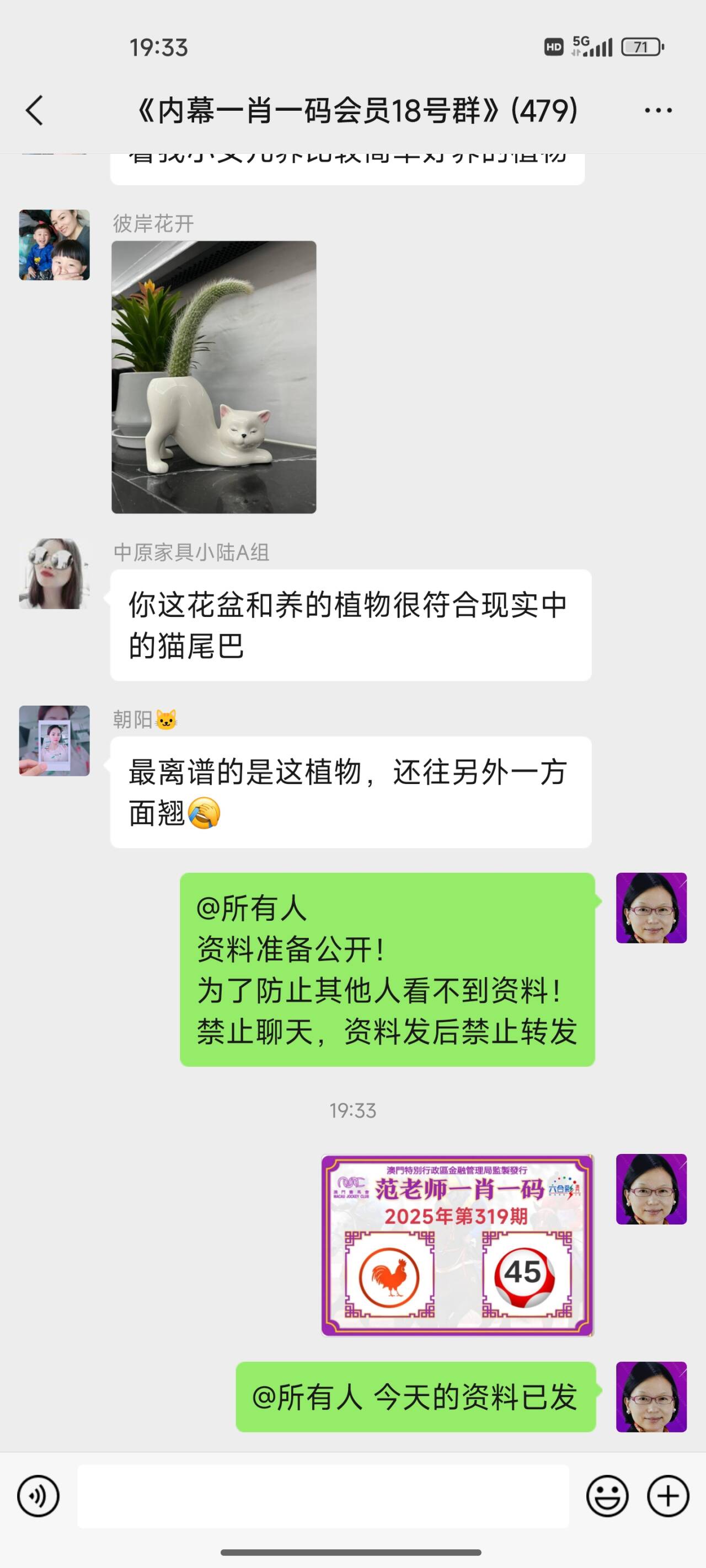Open the group chat options menu

coord(658,111)
